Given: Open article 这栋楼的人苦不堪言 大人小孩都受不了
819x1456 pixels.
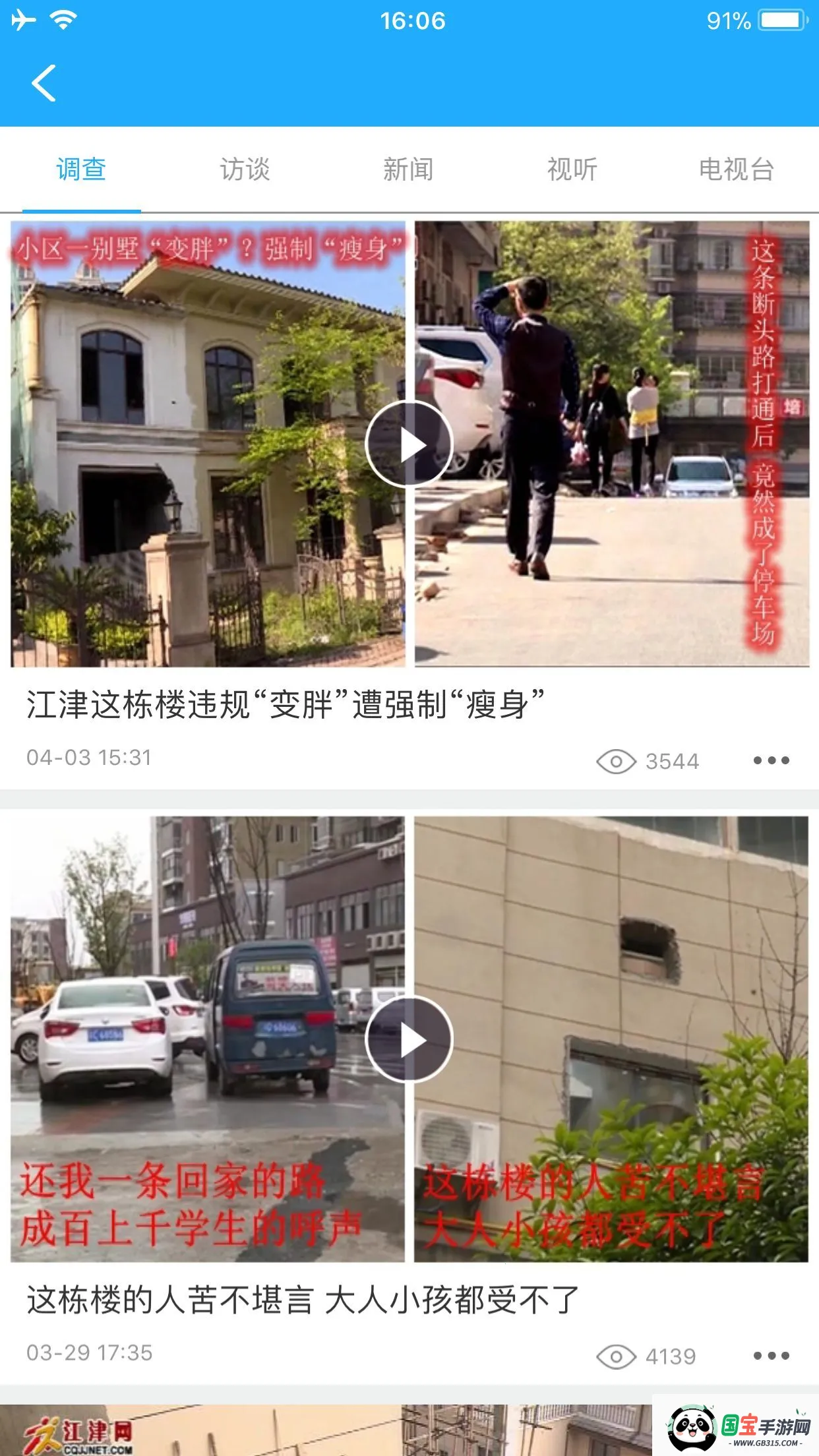Looking at the screenshot, I should 302,1300.
